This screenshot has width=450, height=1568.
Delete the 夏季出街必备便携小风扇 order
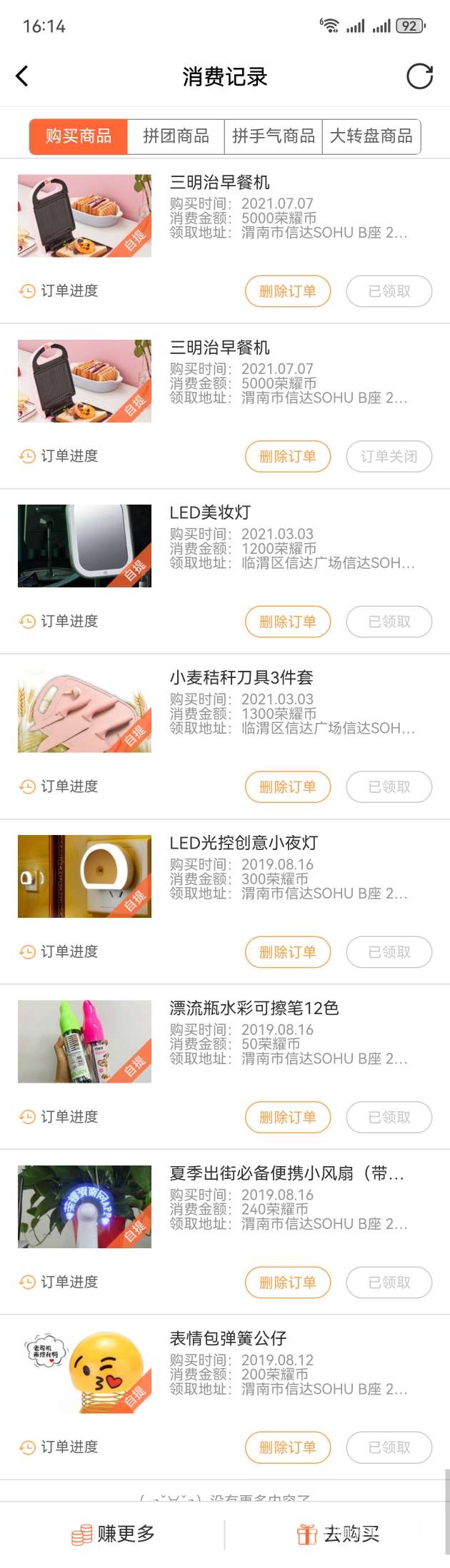point(287,1283)
